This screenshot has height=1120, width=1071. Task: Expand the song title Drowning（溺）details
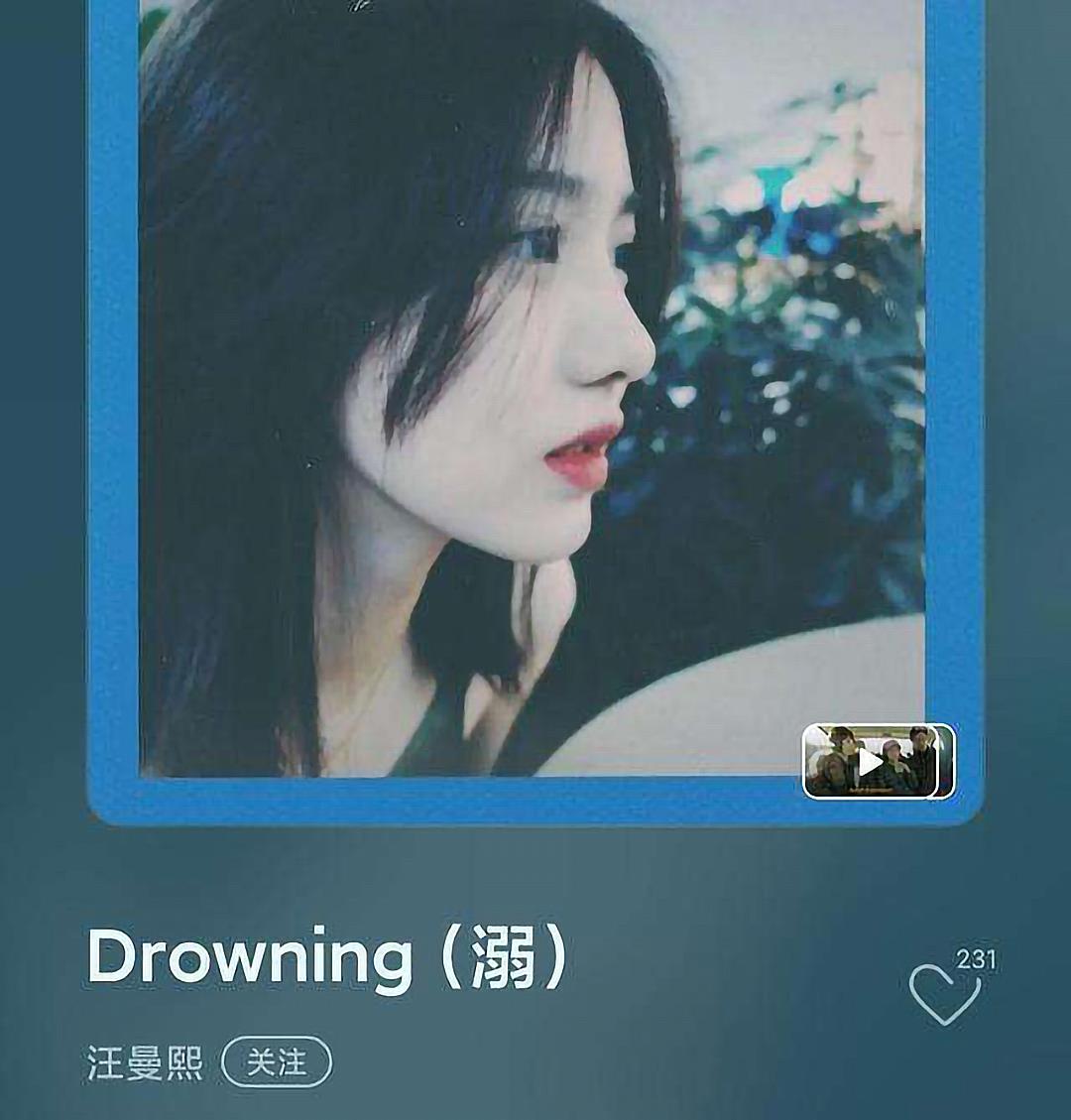(x=327, y=957)
